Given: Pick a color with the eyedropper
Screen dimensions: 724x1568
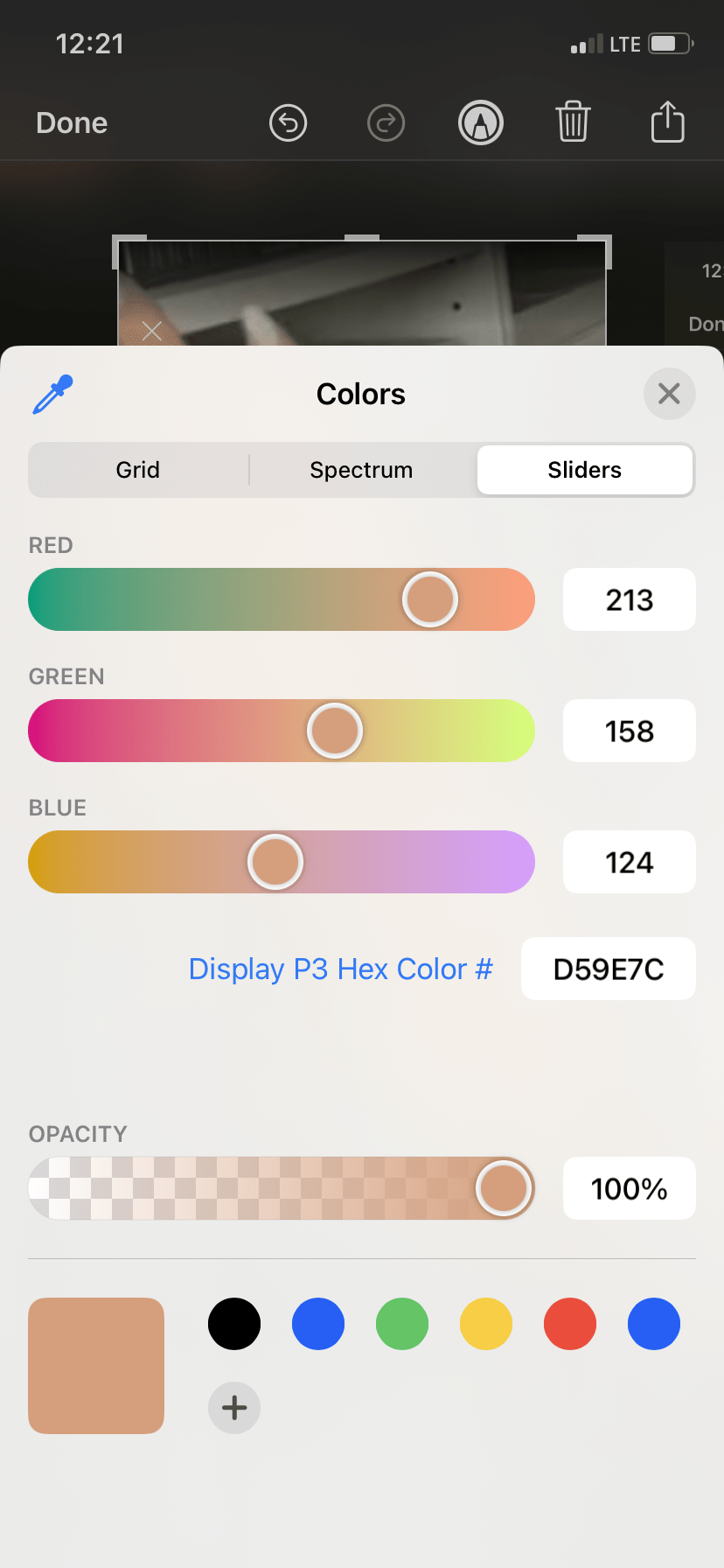Looking at the screenshot, I should tap(52, 395).
